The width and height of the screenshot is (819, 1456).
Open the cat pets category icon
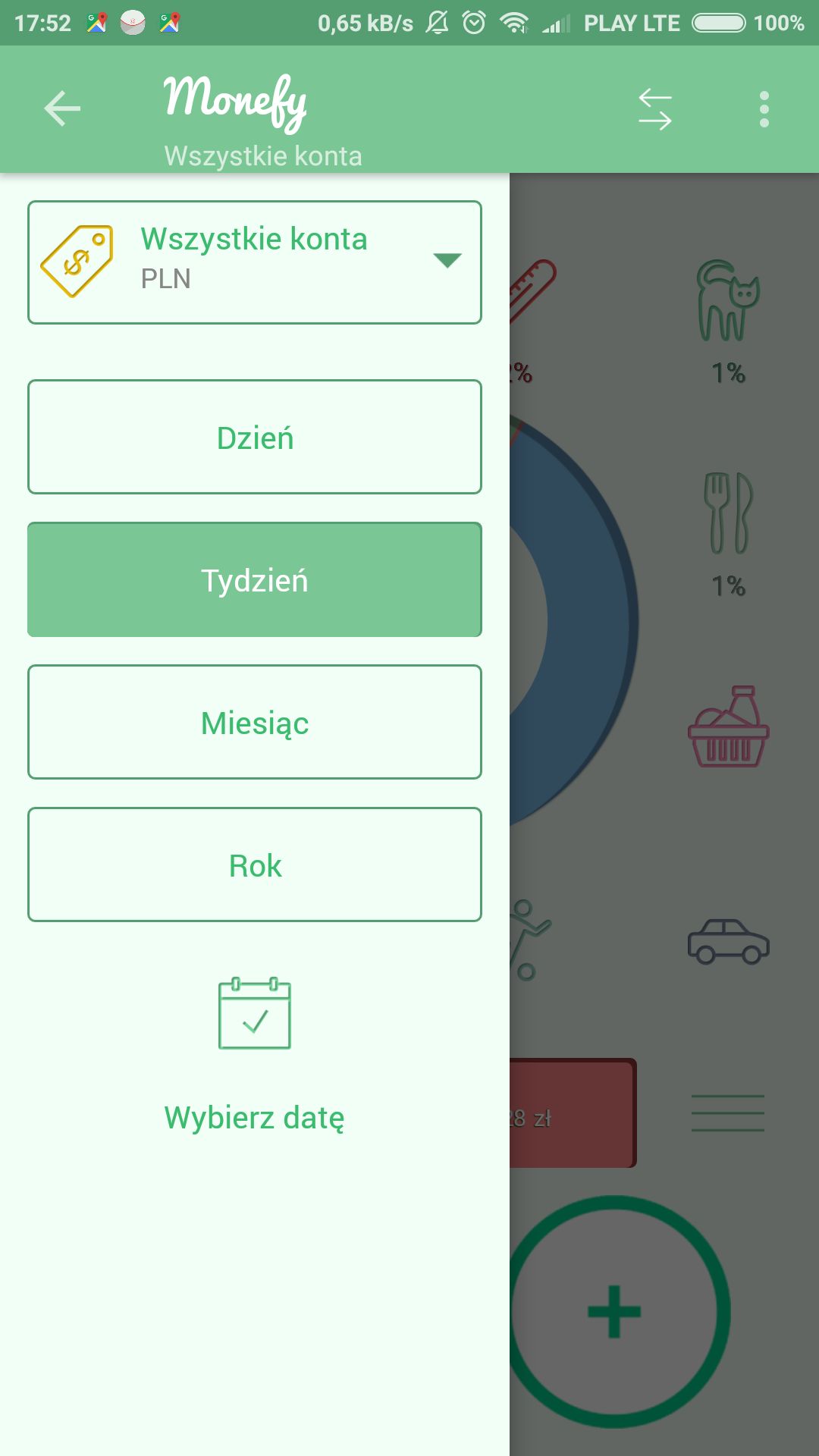click(x=728, y=300)
